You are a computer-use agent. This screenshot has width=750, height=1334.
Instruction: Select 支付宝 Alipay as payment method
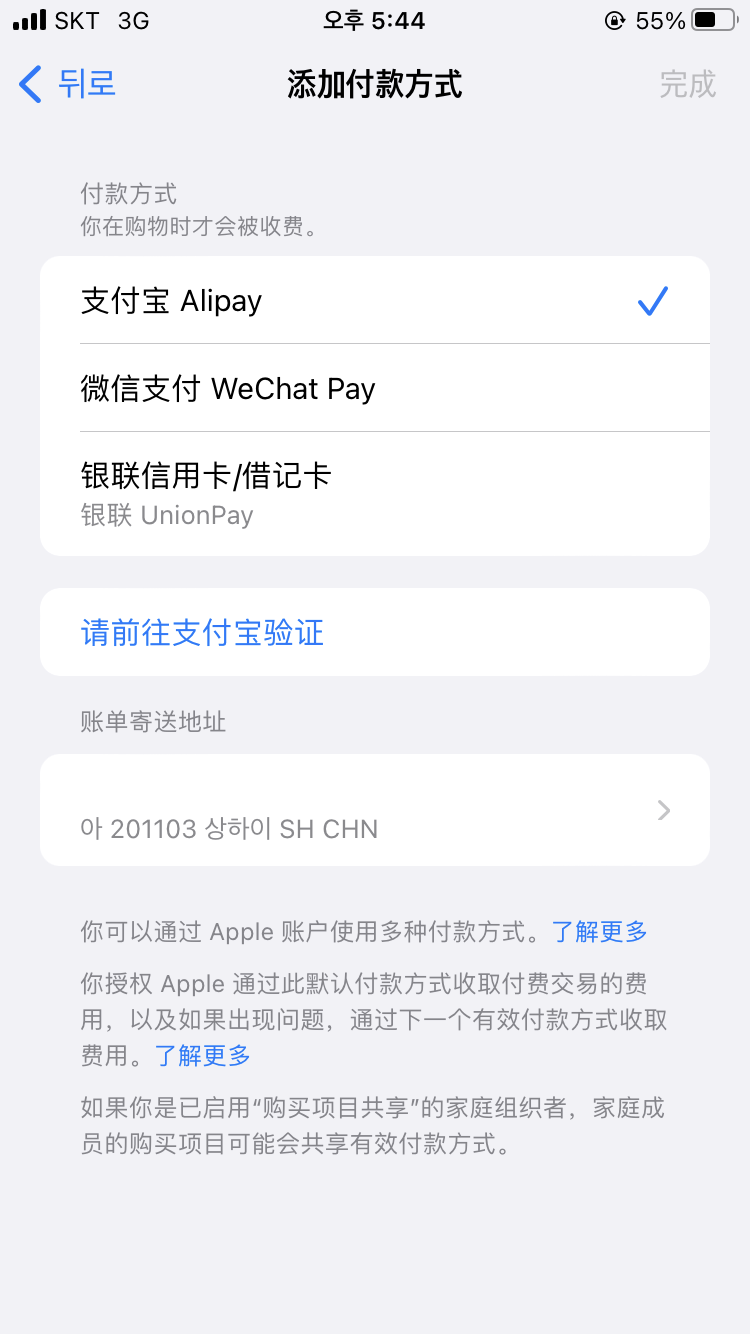tap(374, 301)
